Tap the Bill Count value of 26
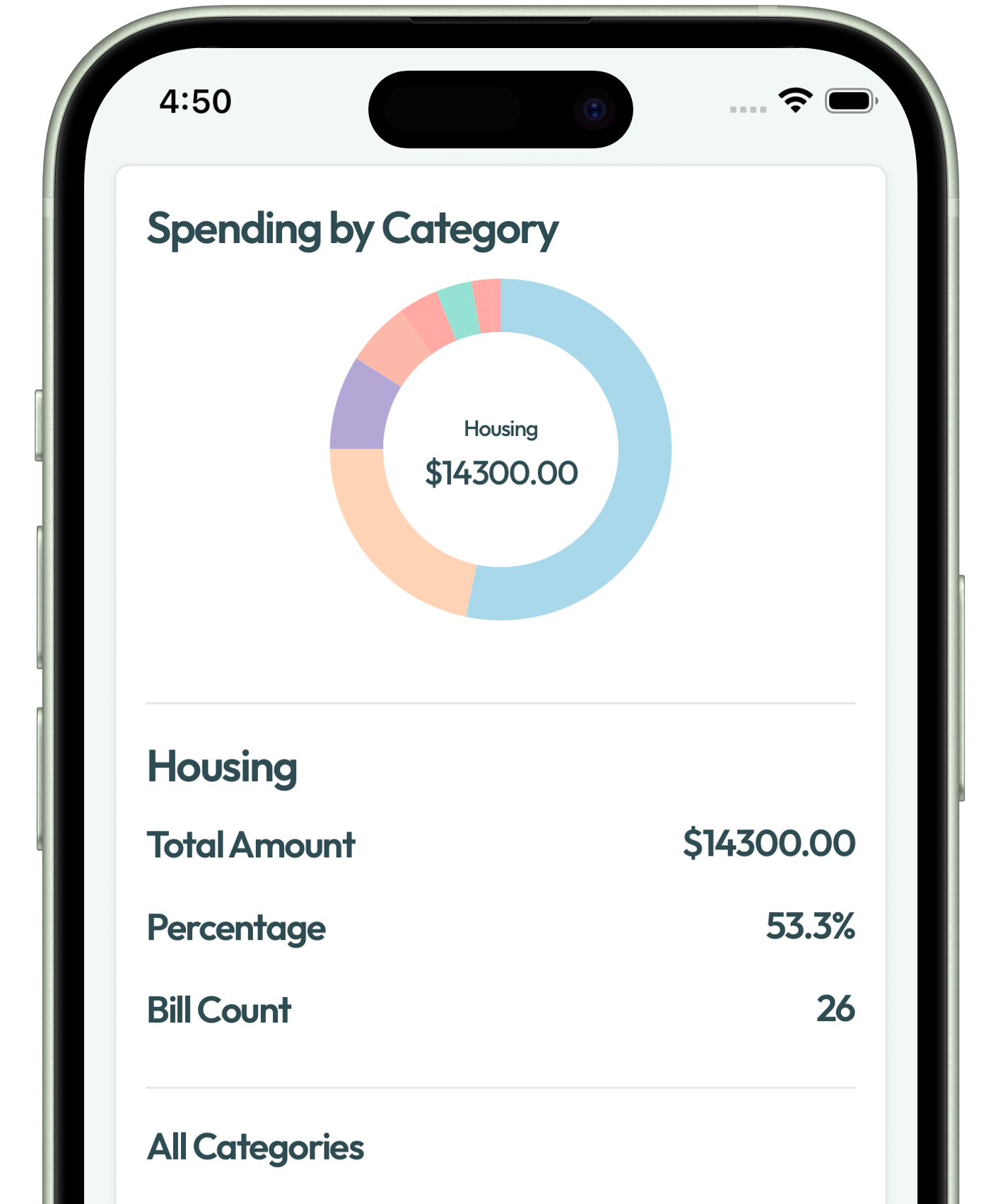1003x1204 pixels. point(836,1009)
